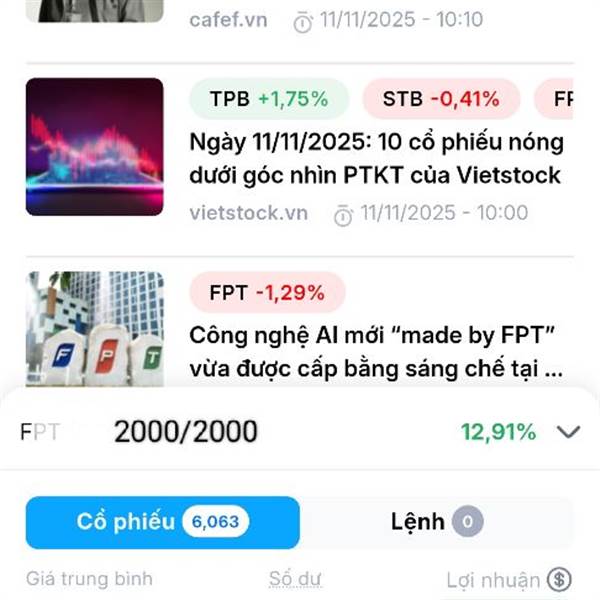
Task: Switch to the Cổ phiếu tab
Action: [162, 521]
